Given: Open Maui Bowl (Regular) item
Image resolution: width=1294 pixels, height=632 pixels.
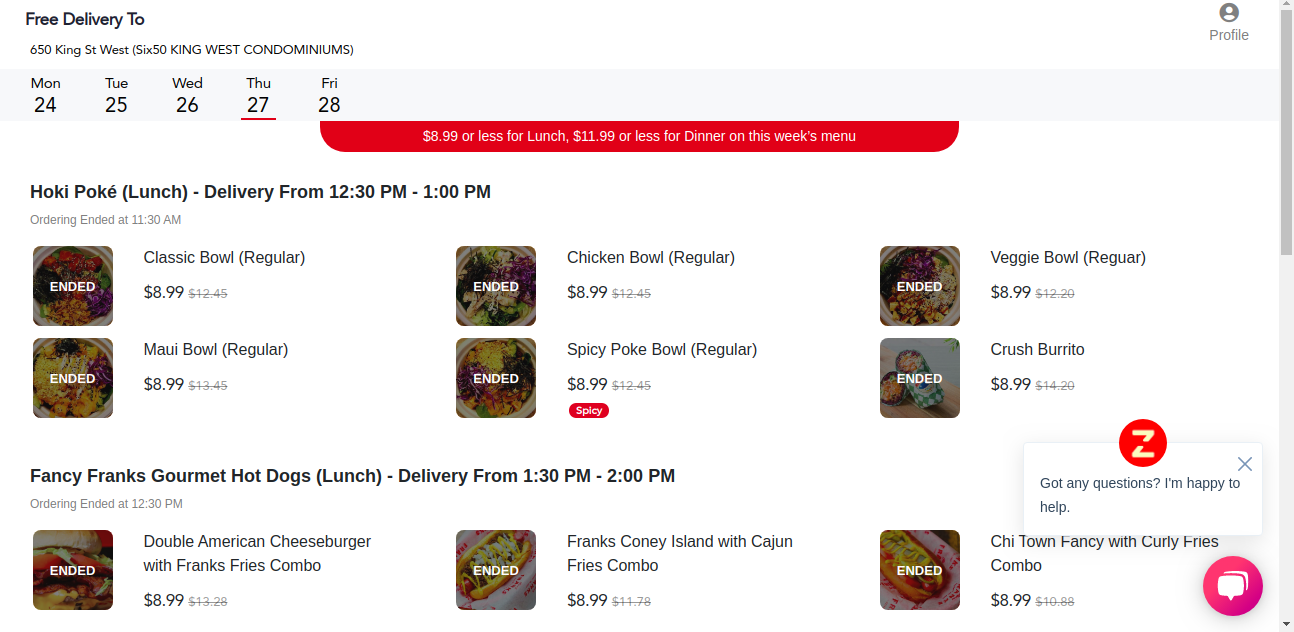Looking at the screenshot, I should pos(215,350).
